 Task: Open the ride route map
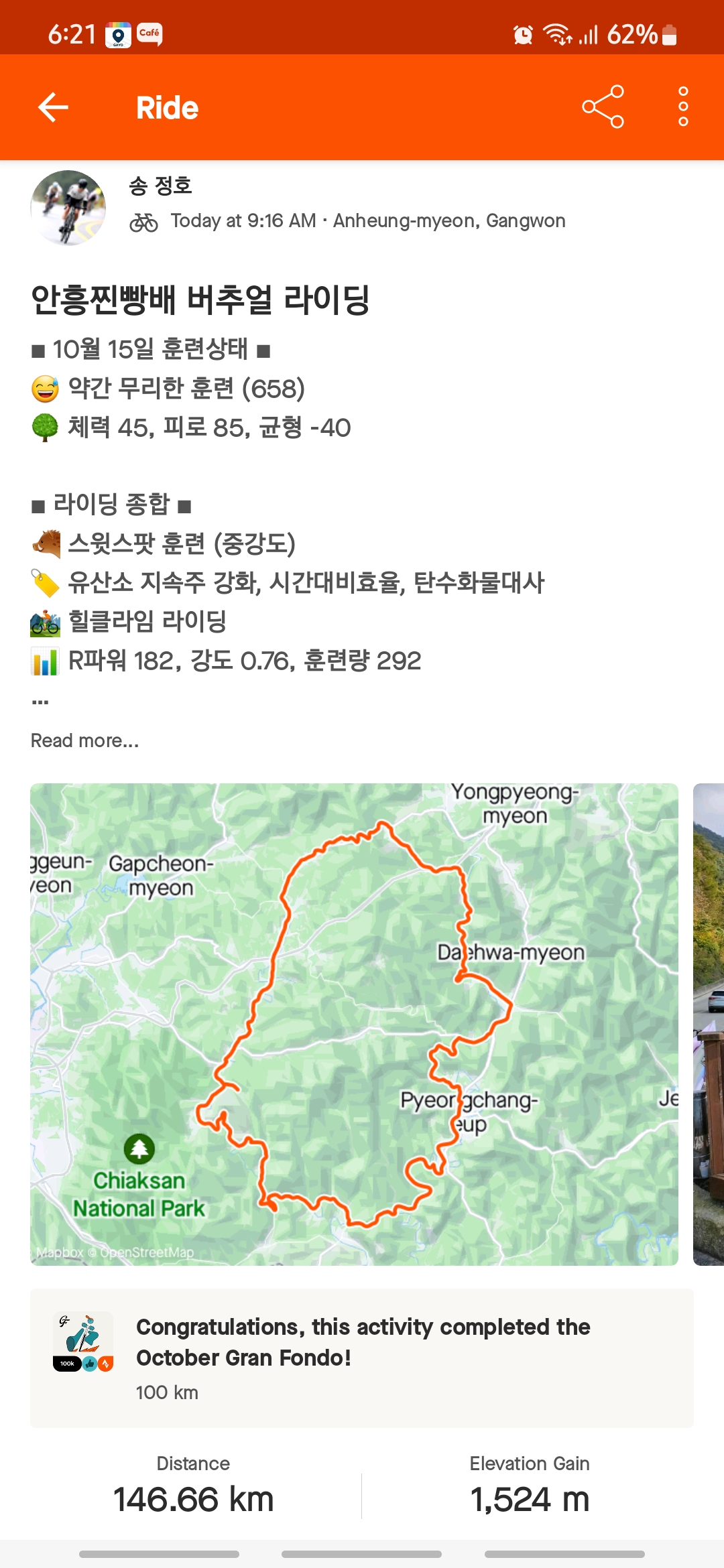tap(354, 1024)
